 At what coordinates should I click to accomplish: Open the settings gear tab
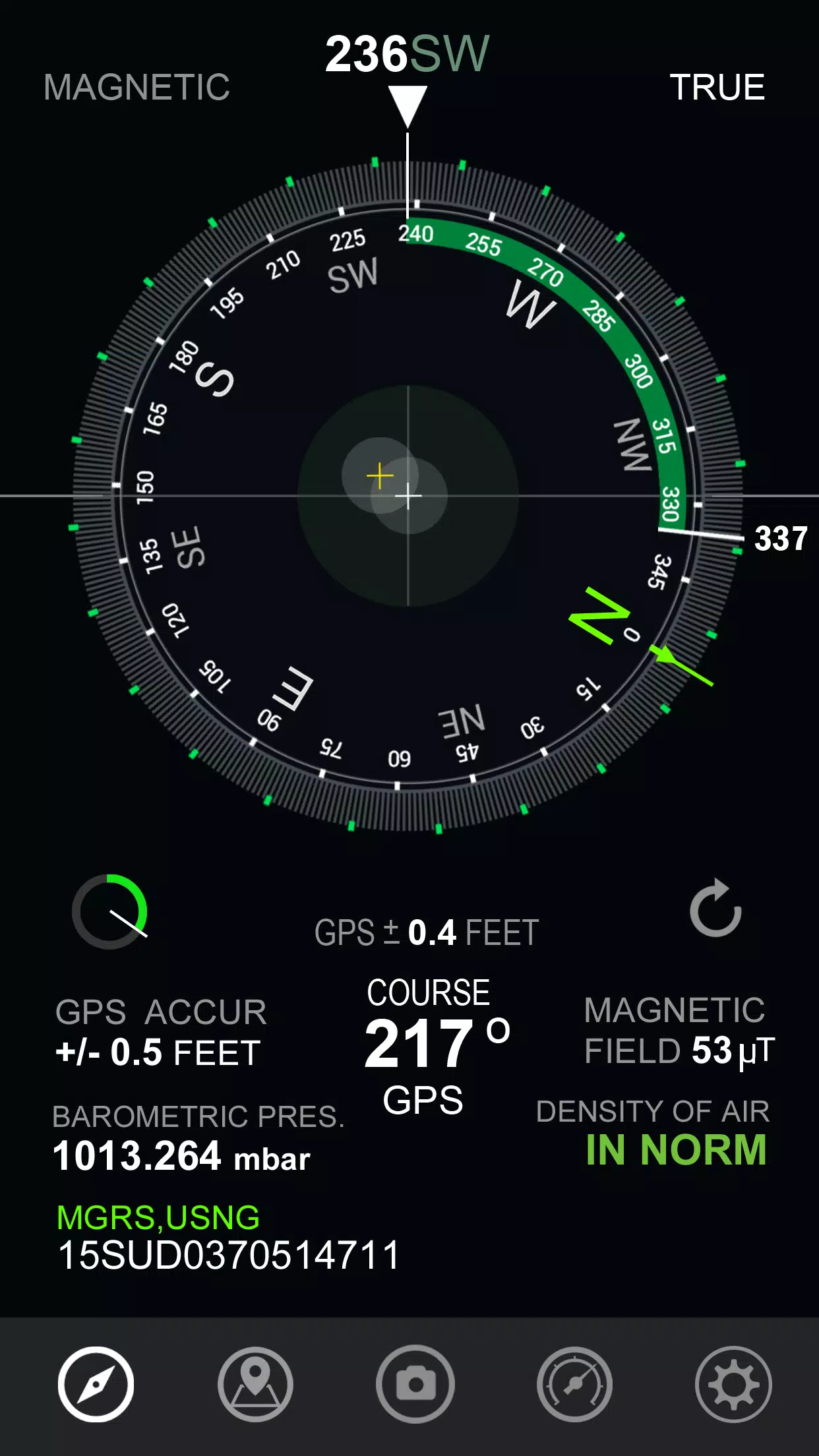point(734,1384)
